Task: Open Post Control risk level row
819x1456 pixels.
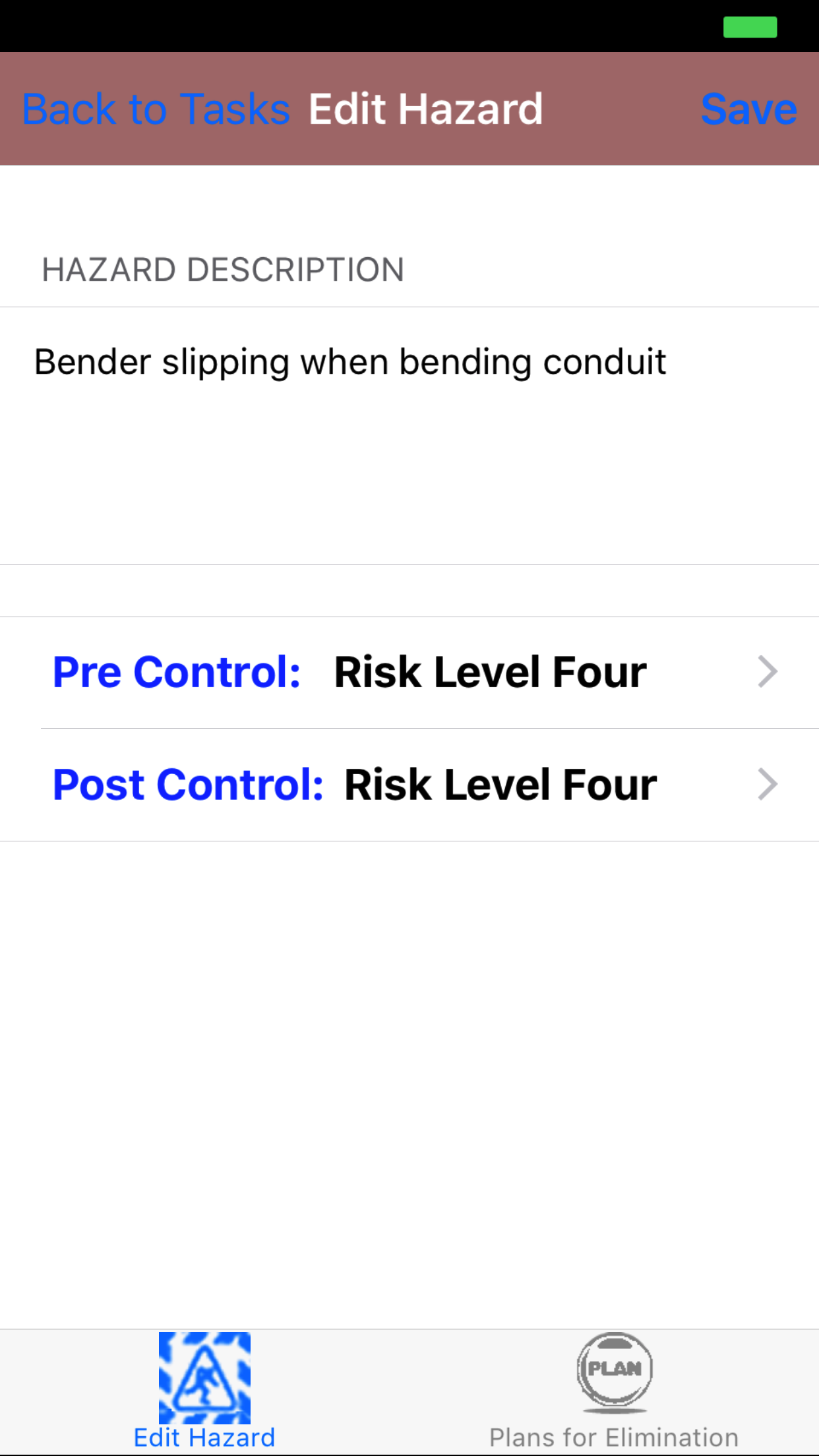Action: coord(409,785)
